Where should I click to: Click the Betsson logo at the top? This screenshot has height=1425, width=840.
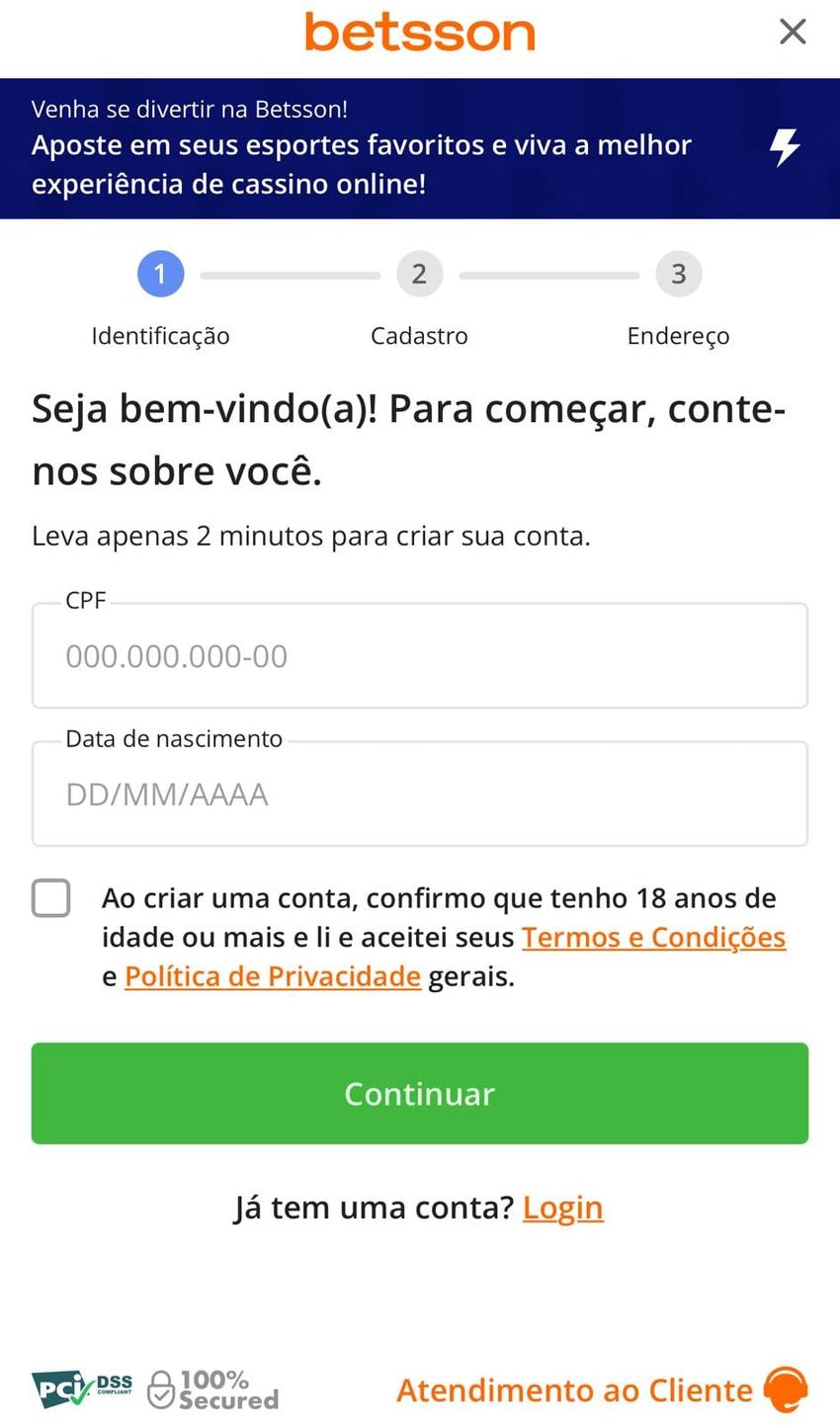coord(419,33)
